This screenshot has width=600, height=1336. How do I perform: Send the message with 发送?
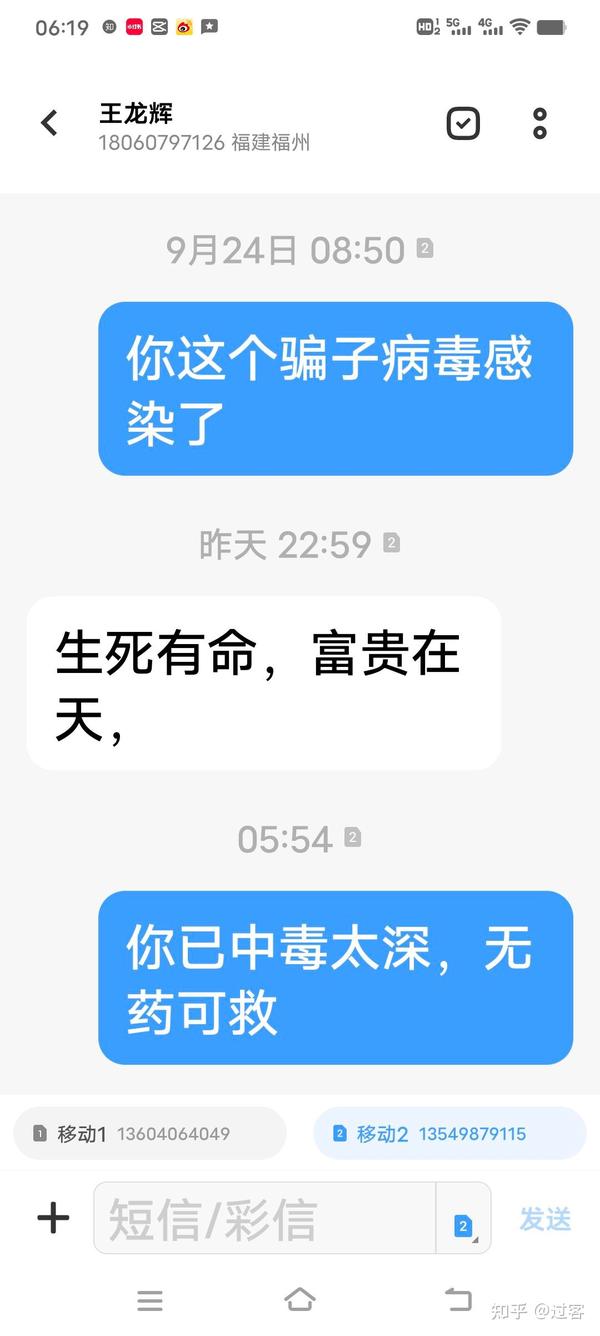(x=545, y=1219)
